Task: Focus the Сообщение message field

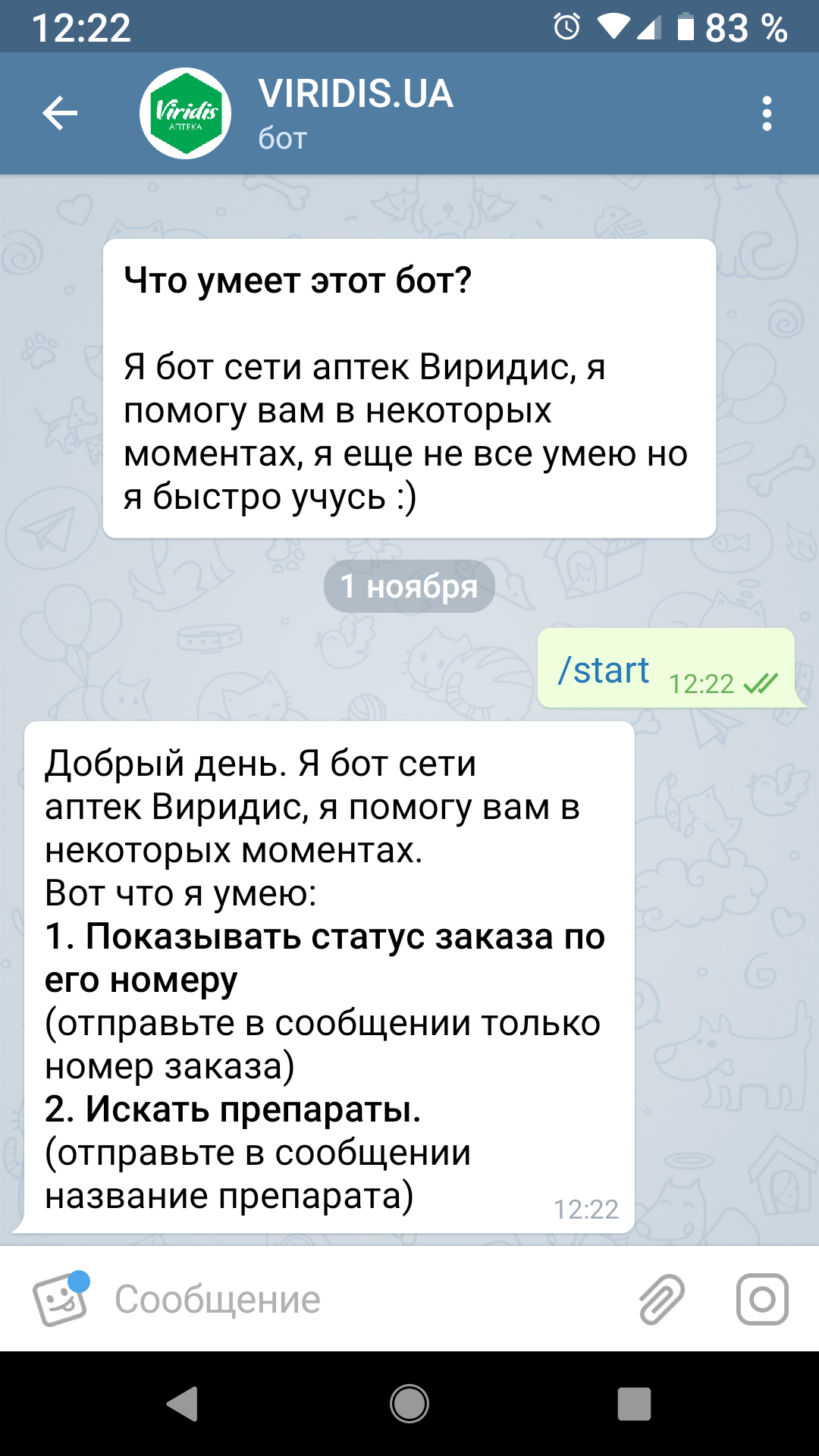Action: click(364, 1299)
